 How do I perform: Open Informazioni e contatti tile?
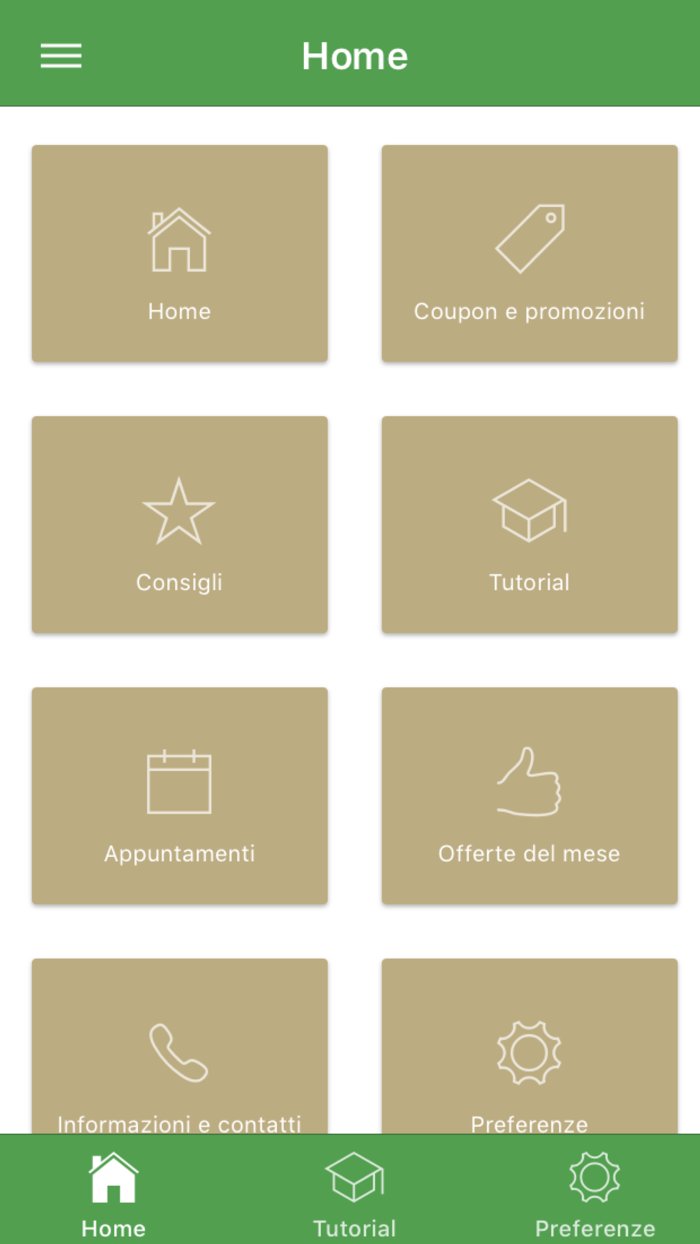click(x=179, y=1050)
